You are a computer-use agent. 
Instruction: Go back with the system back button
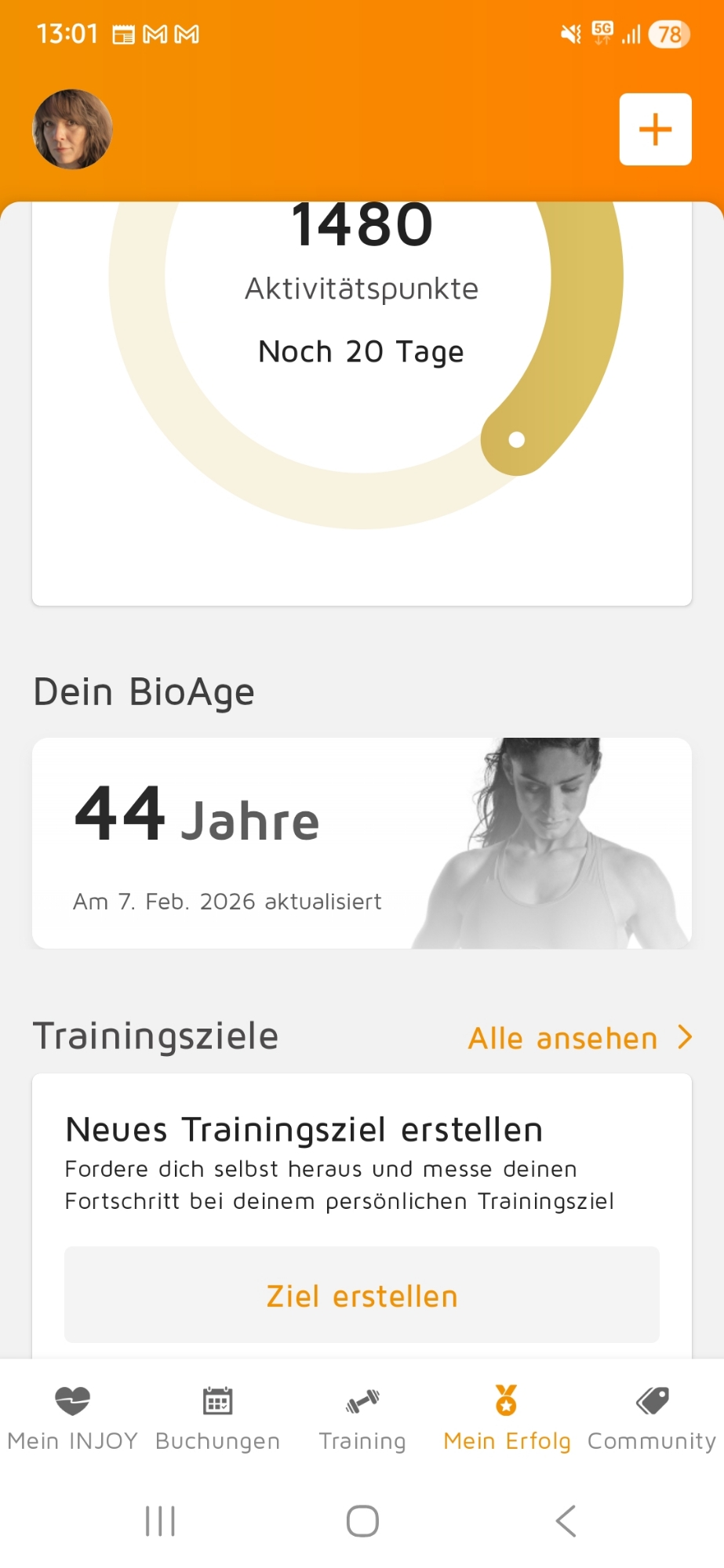[566, 1521]
